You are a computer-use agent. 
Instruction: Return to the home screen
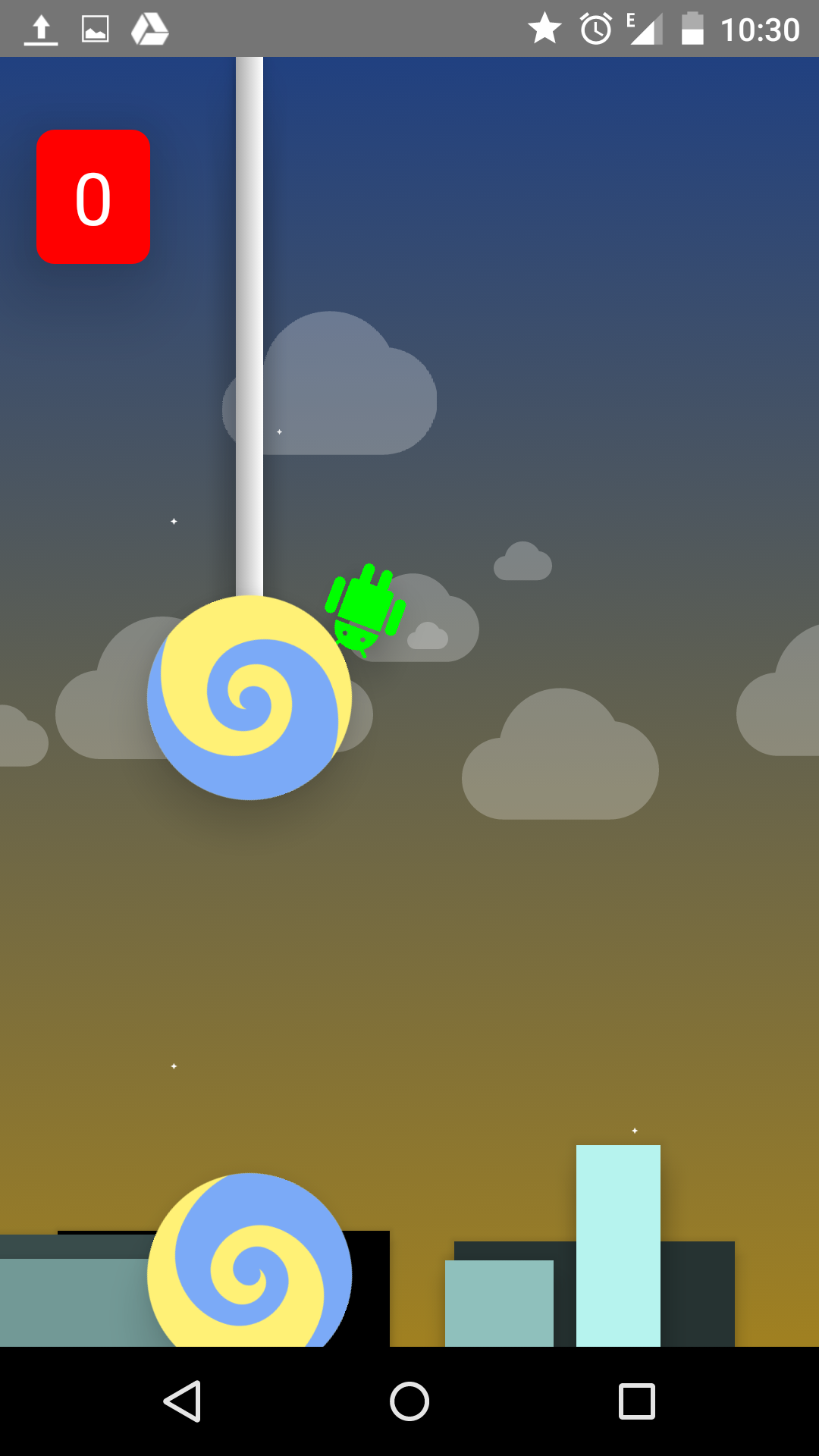[x=409, y=1401]
